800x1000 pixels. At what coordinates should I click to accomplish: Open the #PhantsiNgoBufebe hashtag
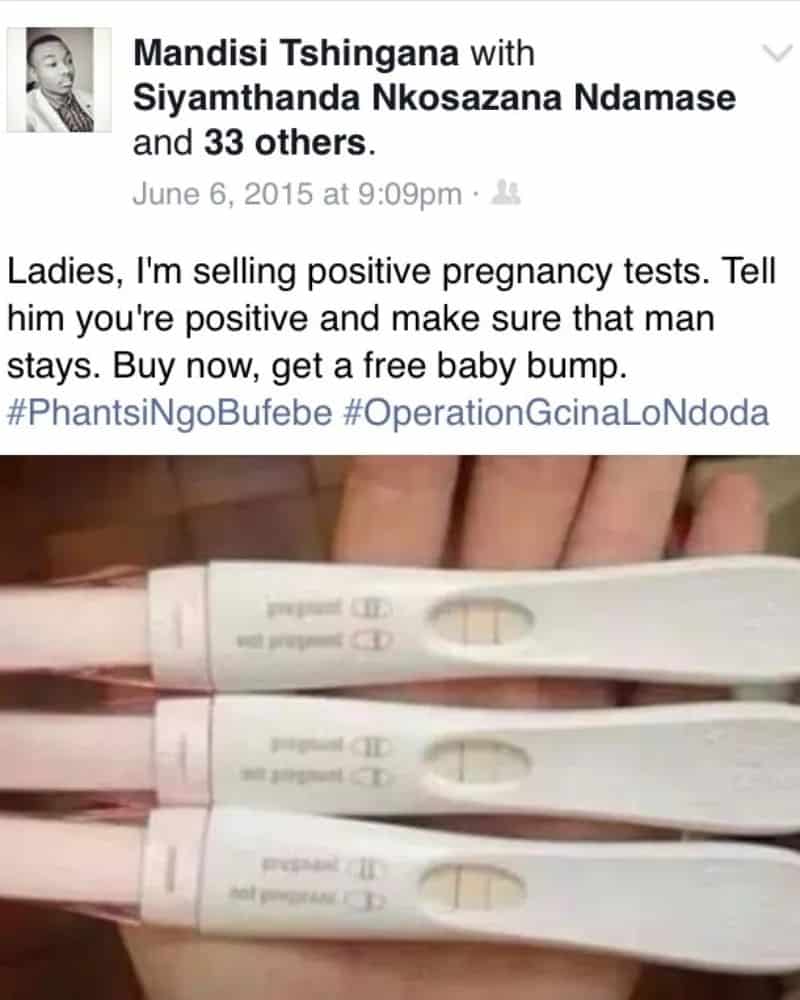(x=168, y=413)
